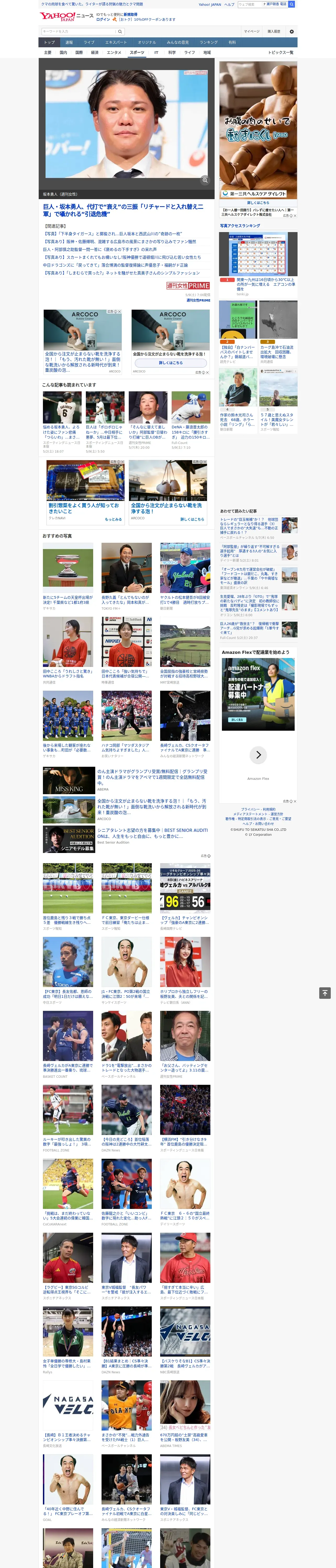Open ヤクルト松本健吾 photo article
Screen dimensions: 336x1568
[x=185, y=568]
